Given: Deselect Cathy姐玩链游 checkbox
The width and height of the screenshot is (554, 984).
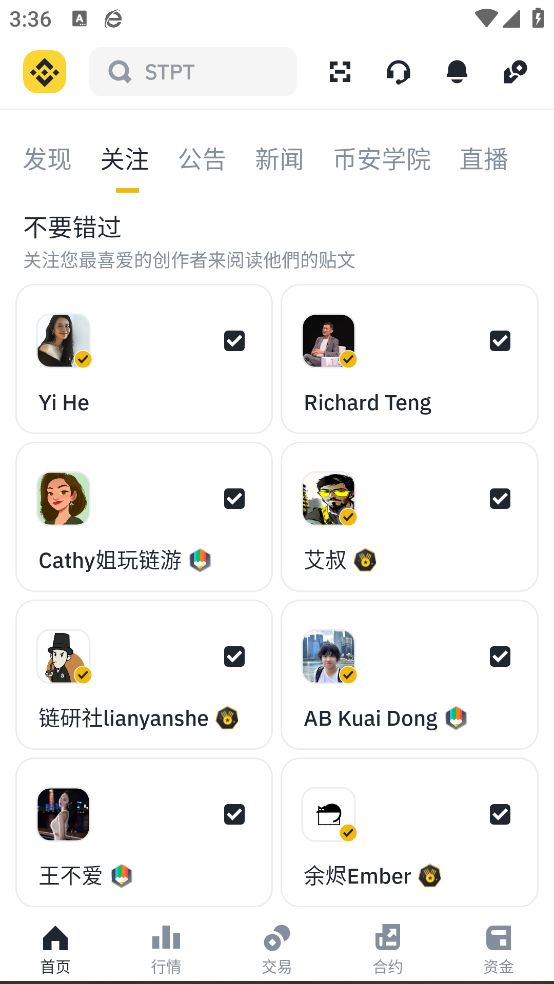Looking at the screenshot, I should pos(234,499).
